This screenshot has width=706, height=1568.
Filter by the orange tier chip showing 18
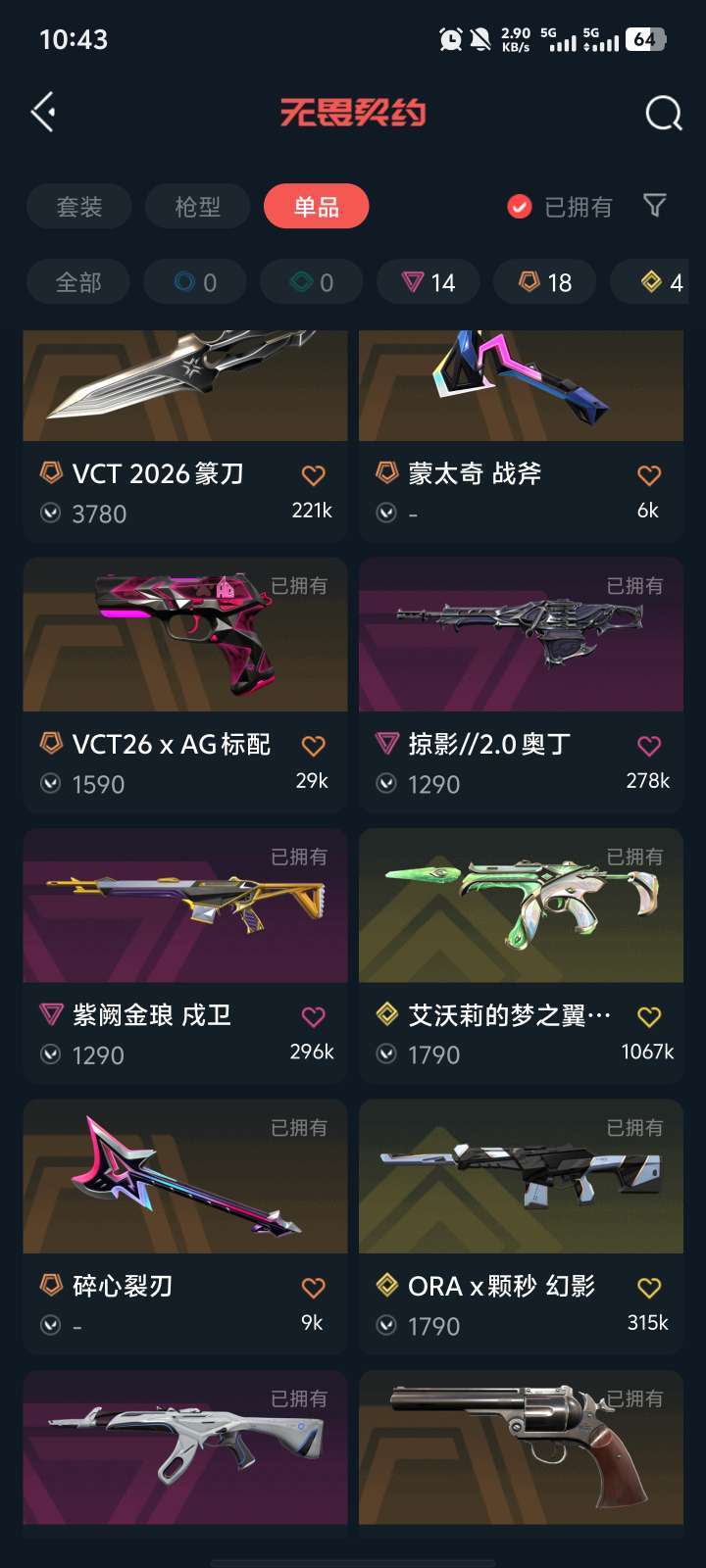[545, 283]
